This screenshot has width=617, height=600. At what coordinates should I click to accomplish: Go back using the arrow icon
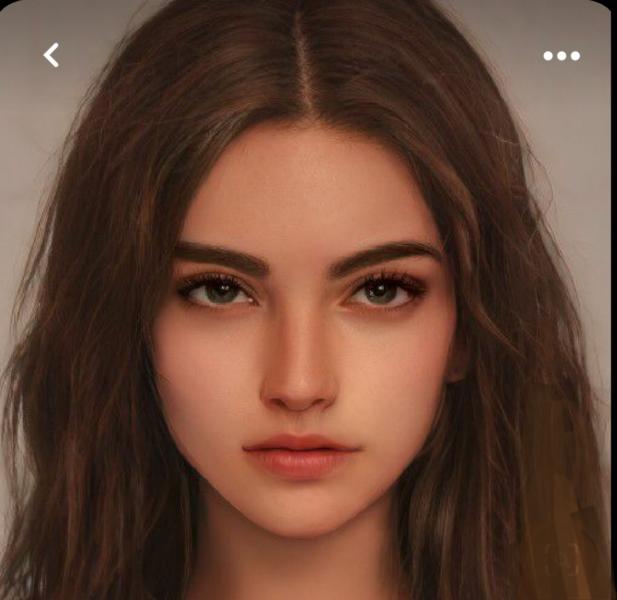51,55
